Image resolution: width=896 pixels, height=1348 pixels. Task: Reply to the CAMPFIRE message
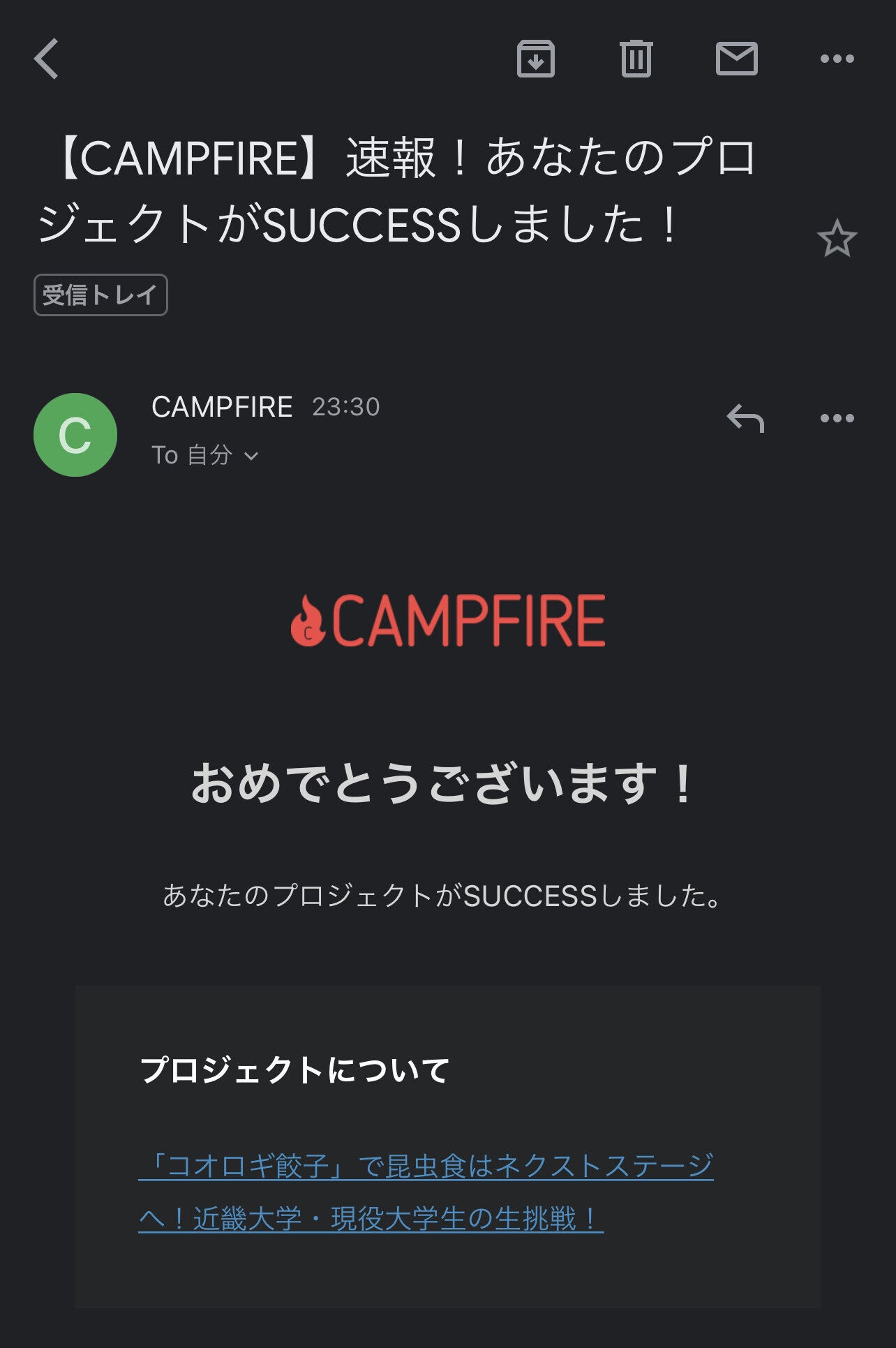coord(745,419)
